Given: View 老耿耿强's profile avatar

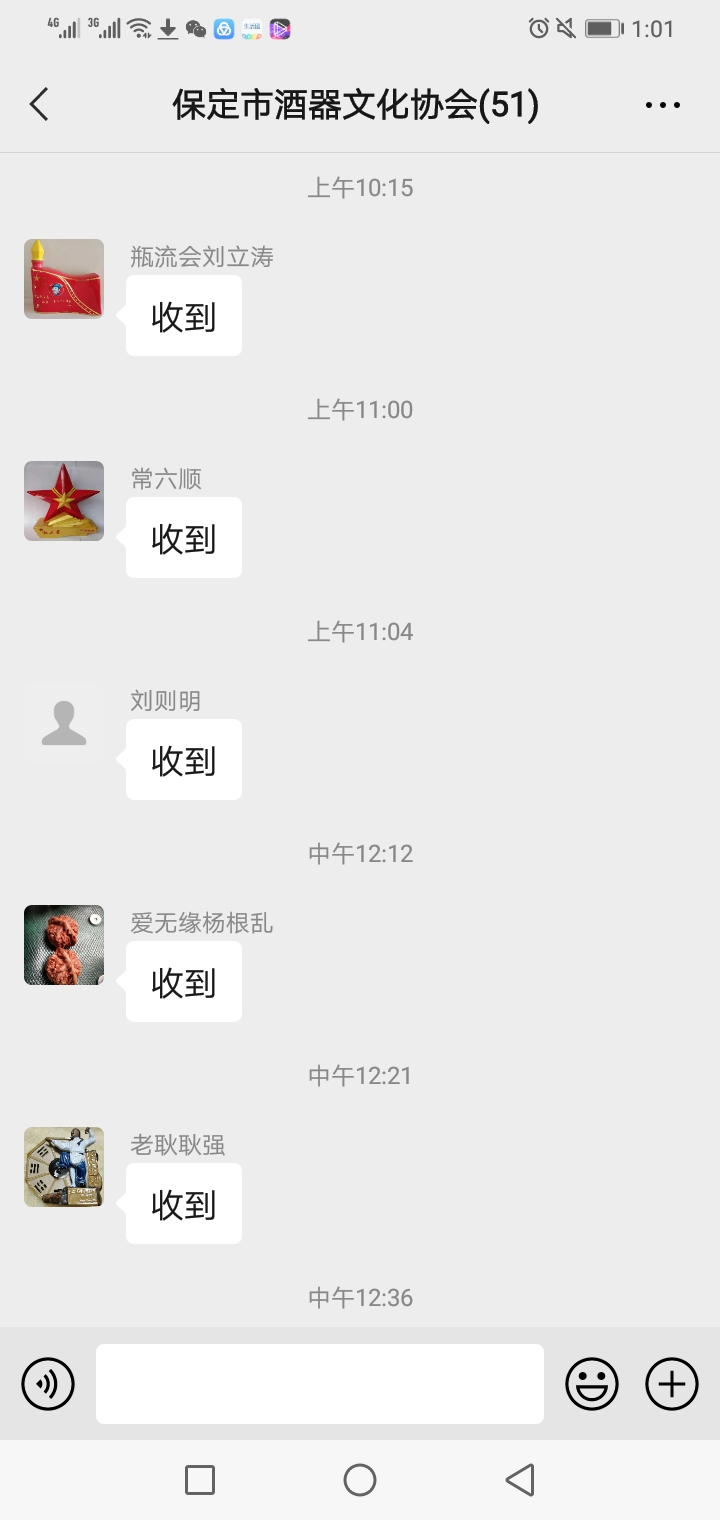Looking at the screenshot, I should [64, 1167].
